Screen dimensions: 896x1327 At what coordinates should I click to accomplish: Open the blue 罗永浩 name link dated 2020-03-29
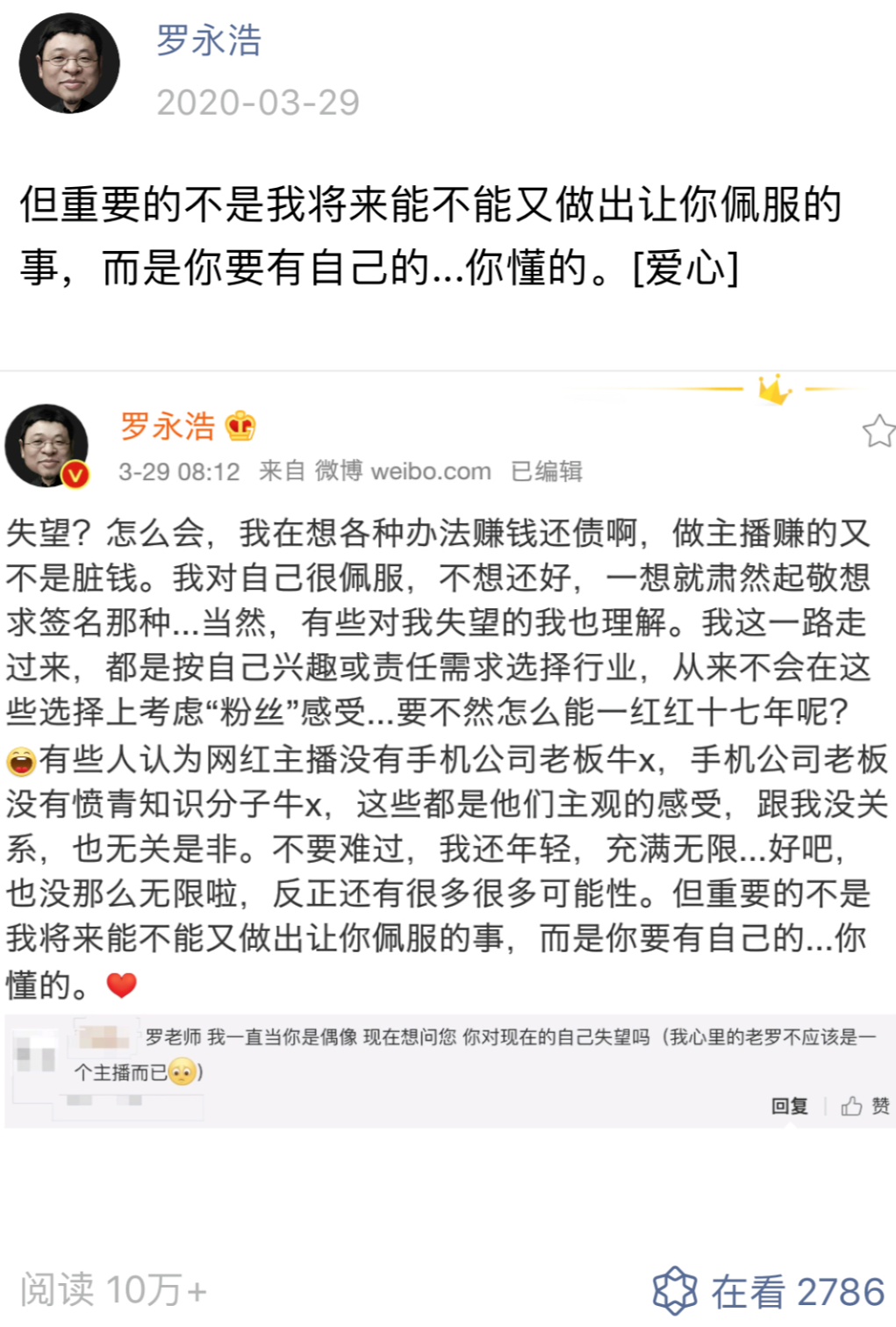click(x=209, y=41)
